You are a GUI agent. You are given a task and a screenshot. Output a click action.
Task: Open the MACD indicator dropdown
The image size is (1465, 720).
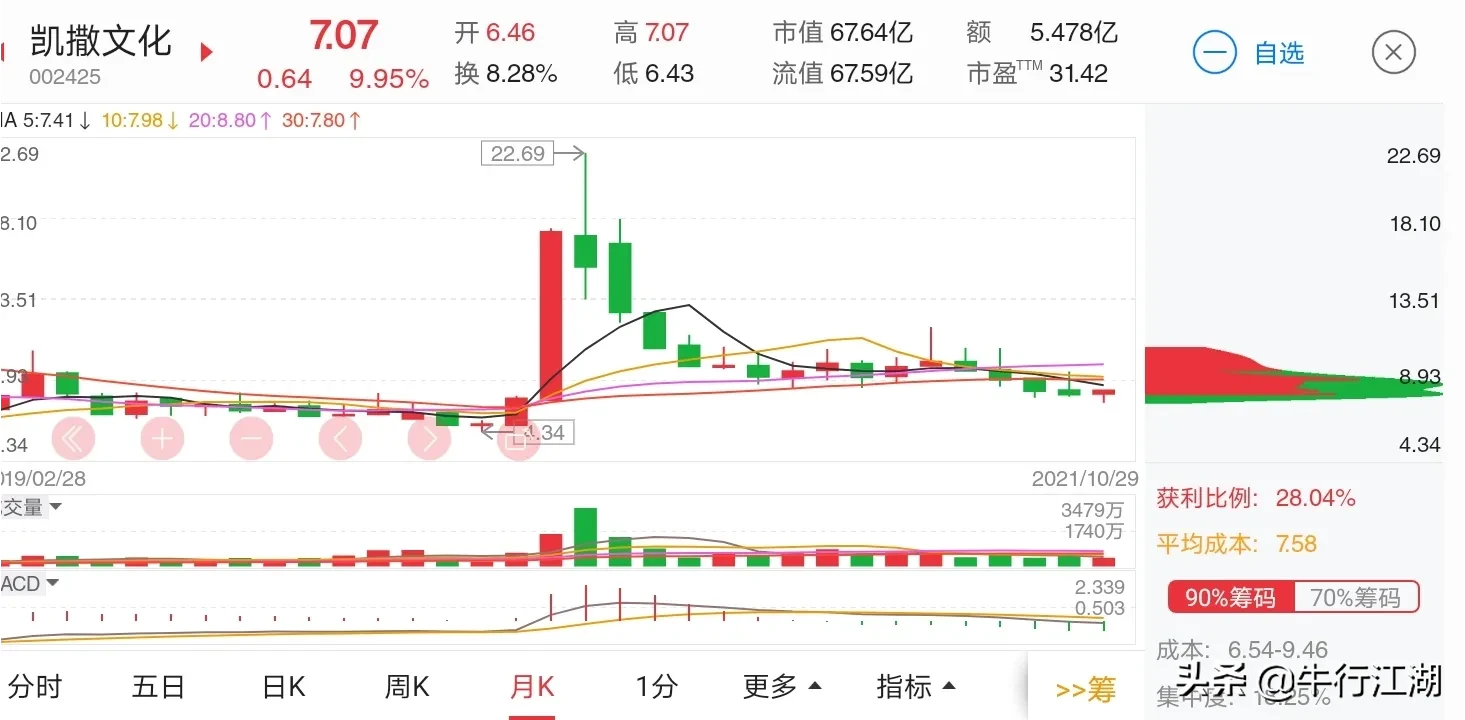click(x=28, y=583)
